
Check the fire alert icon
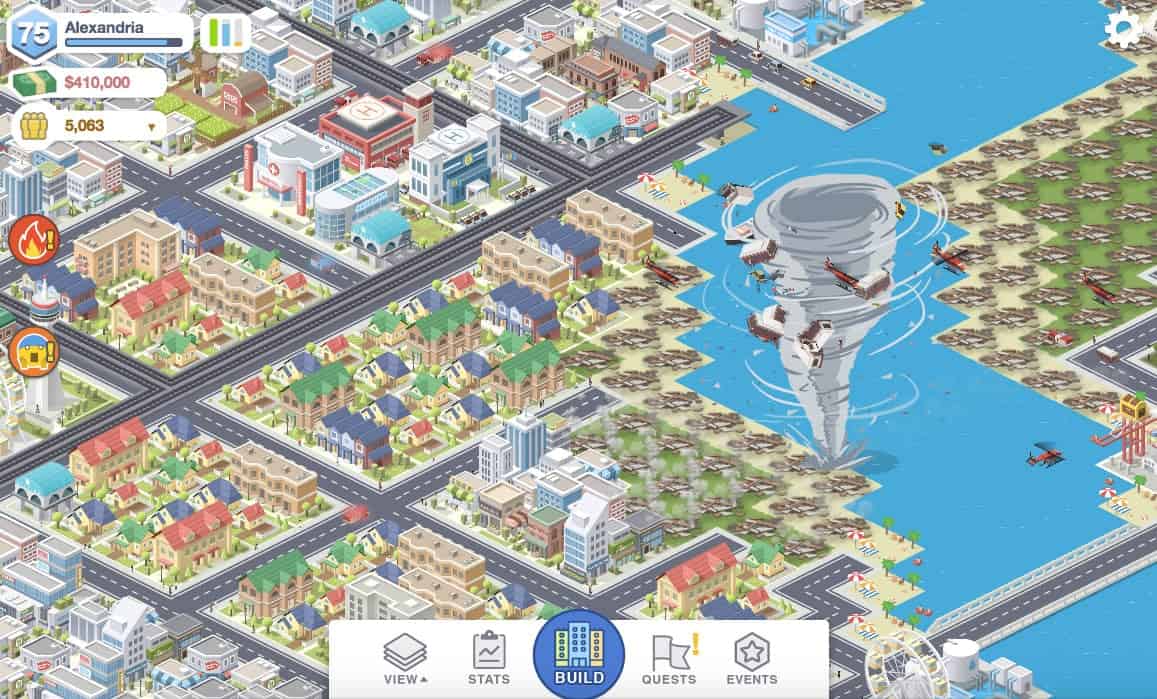click(x=33, y=240)
